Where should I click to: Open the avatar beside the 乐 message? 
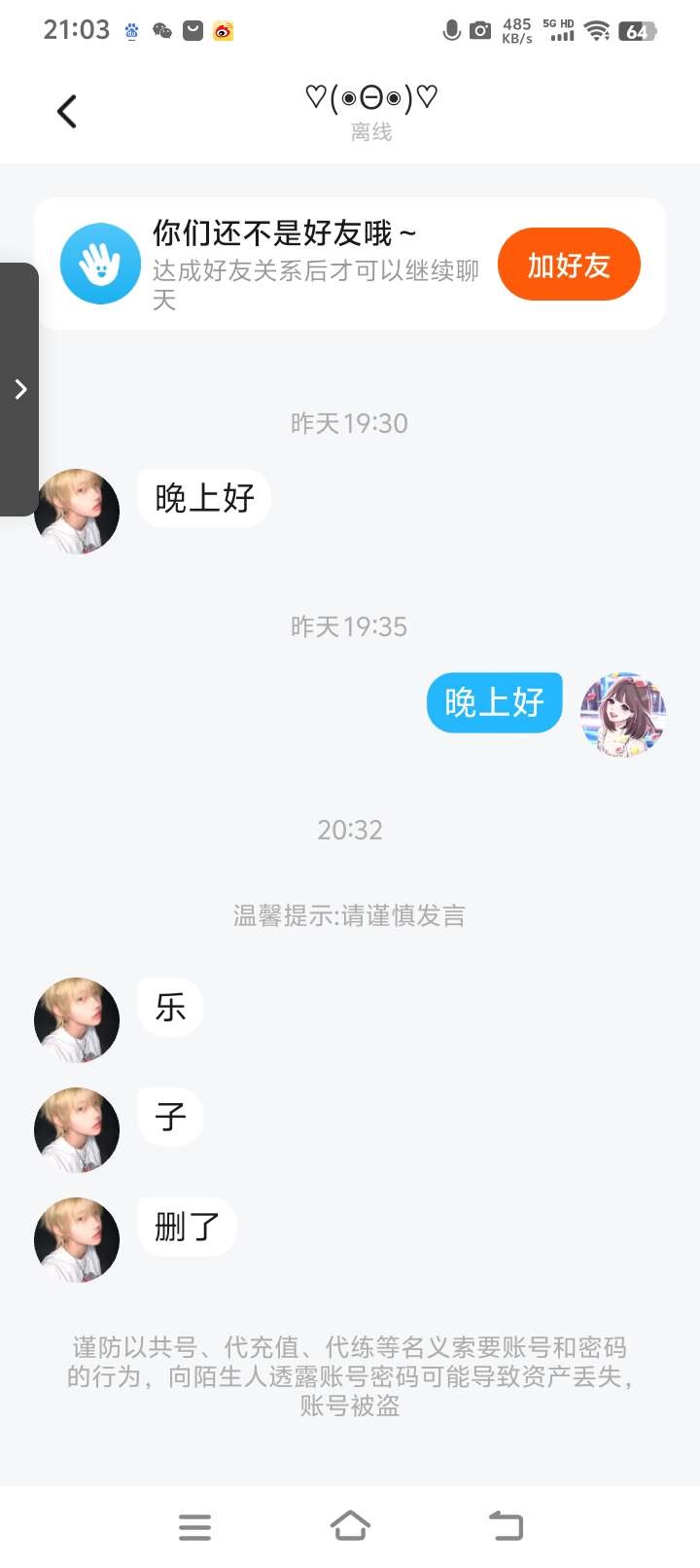coord(77,1019)
